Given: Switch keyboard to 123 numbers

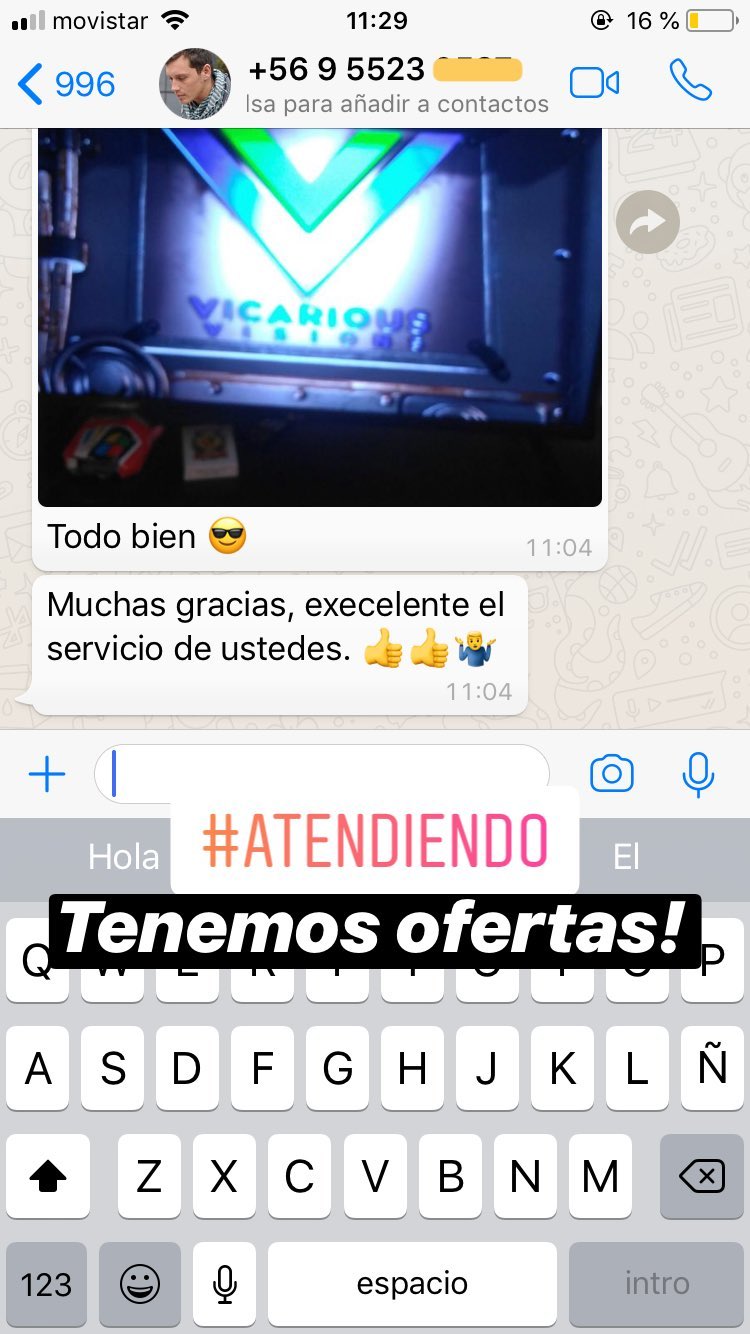Looking at the screenshot, I should point(46,1284).
